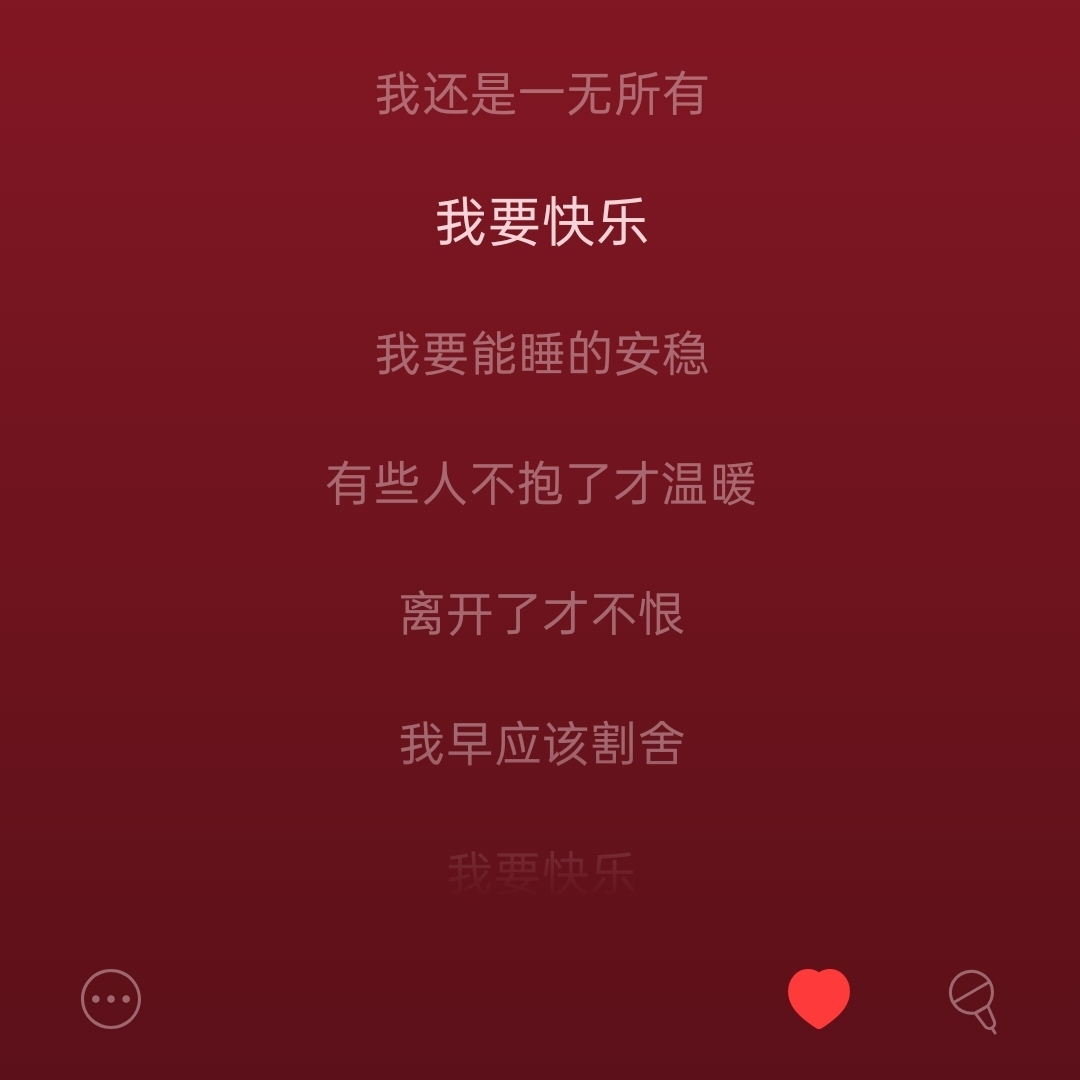Open the three-dot more options menu
The width and height of the screenshot is (1080, 1080).
[111, 998]
